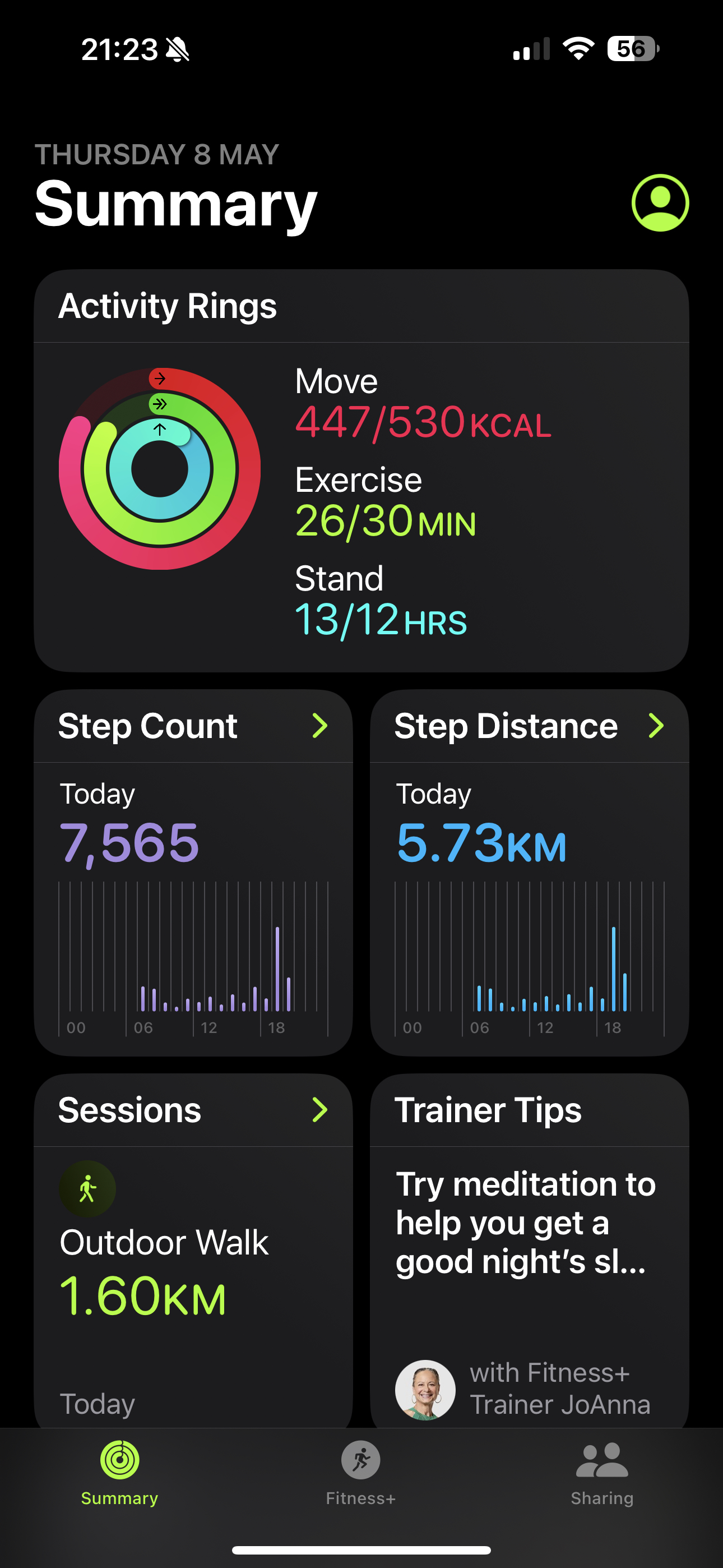Open the Activity Rings card
The width and height of the screenshot is (723, 1568).
(361, 471)
